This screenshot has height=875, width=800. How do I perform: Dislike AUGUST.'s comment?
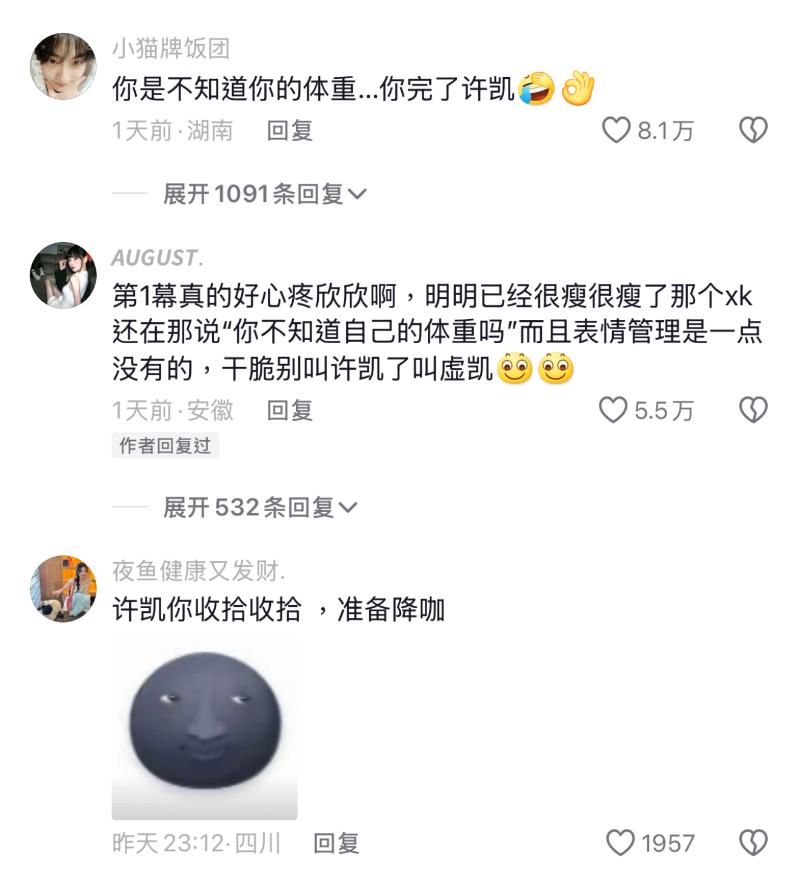pyautogui.click(x=752, y=410)
